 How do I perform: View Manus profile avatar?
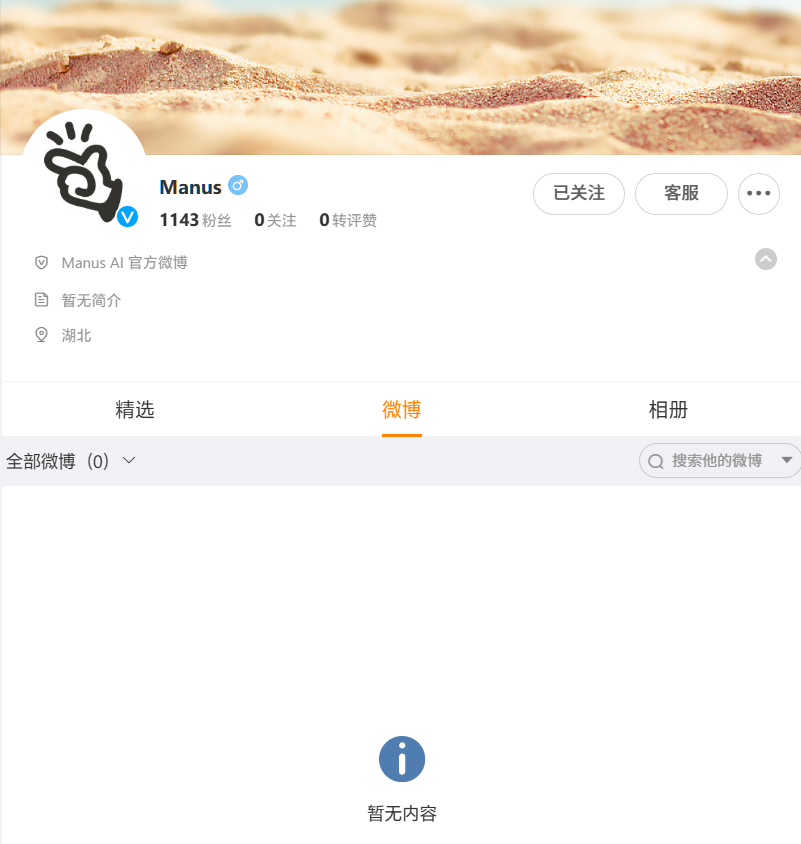coord(85,172)
